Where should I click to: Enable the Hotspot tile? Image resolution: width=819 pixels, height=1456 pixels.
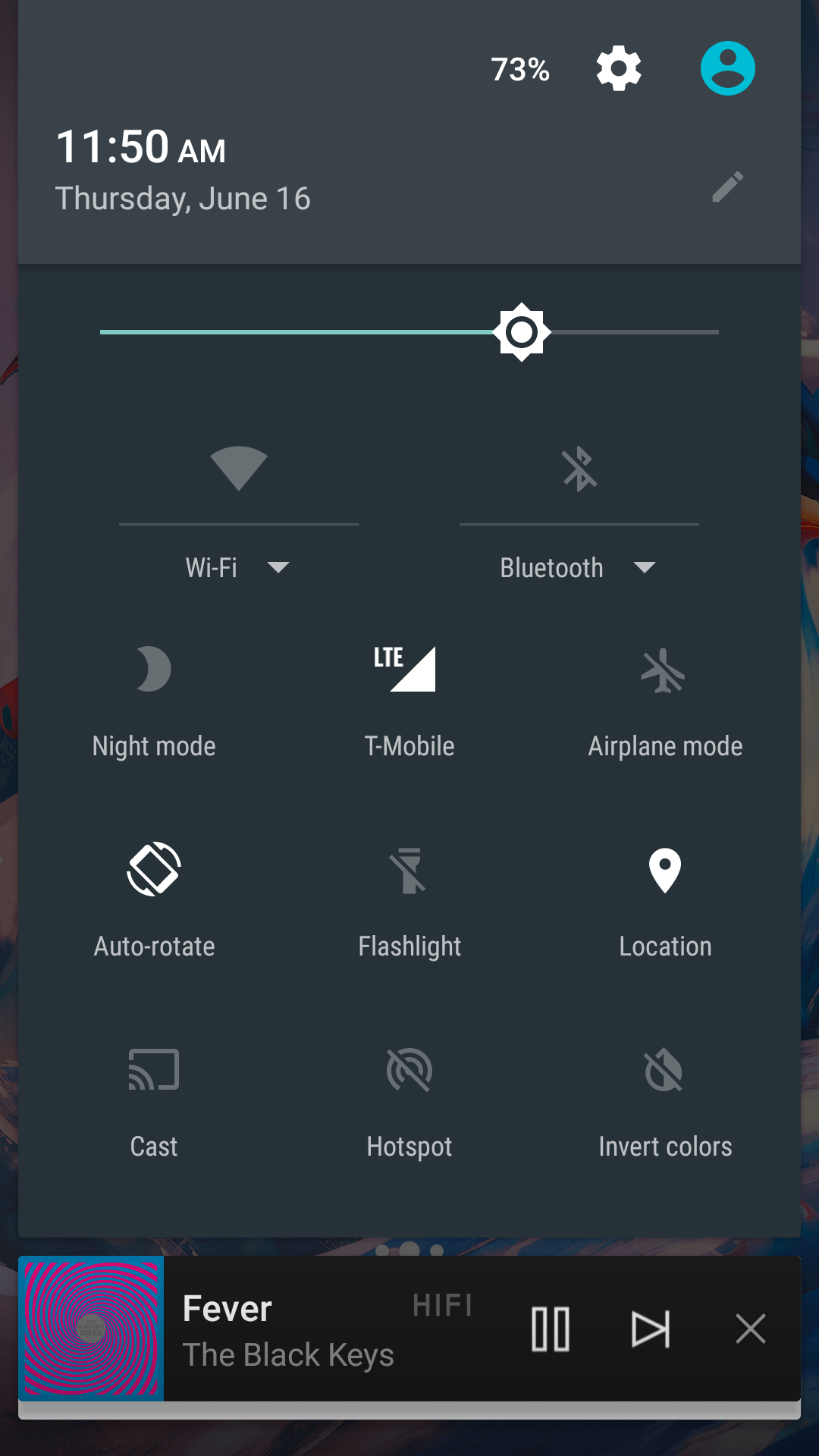tap(409, 1101)
